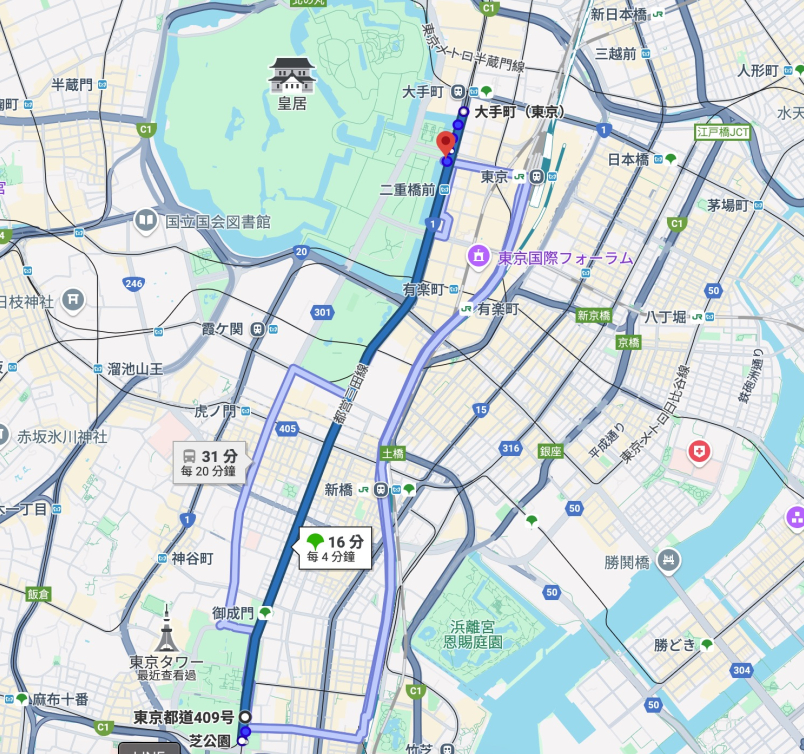
Task: Open the 皇居 landmark marker
Action: 292,75
